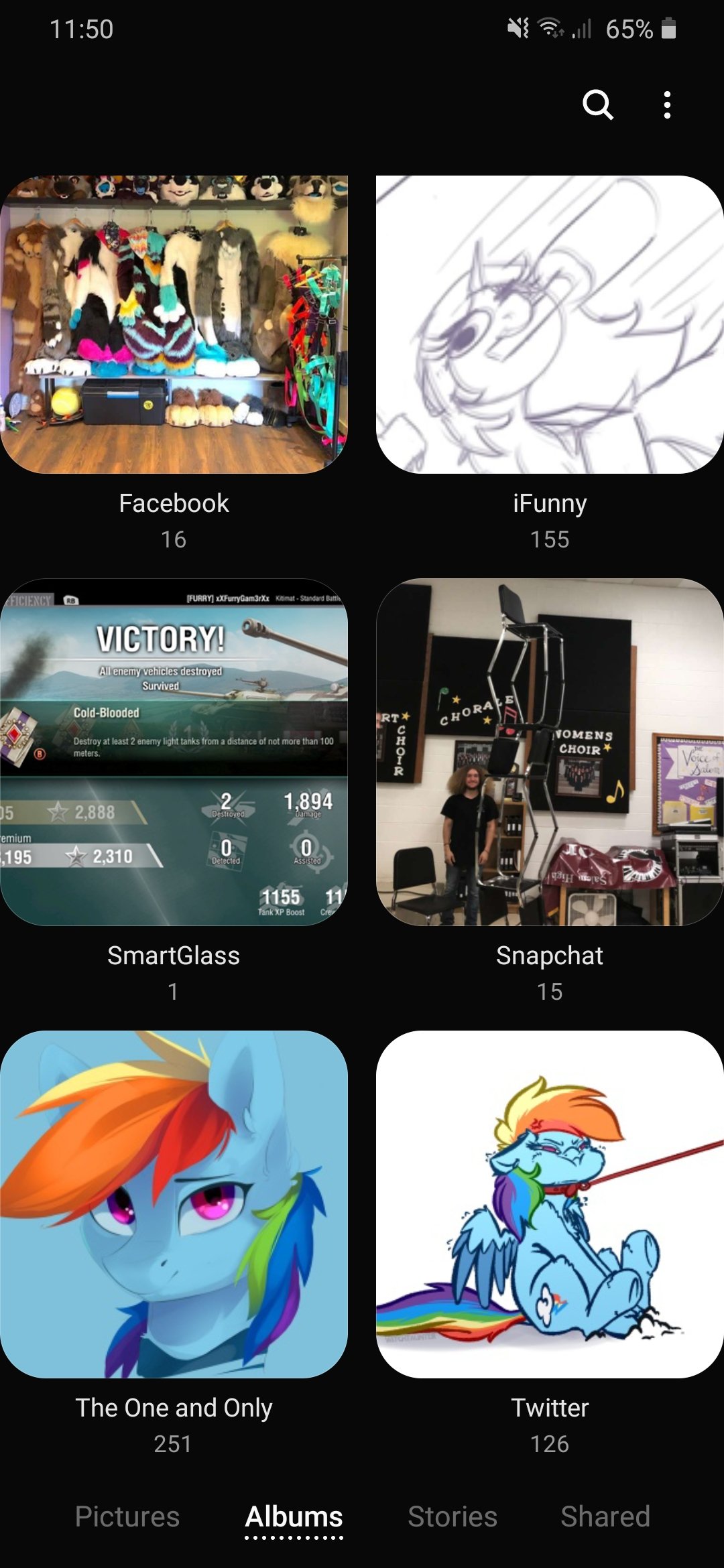Open the SmartGlass album

point(174,752)
